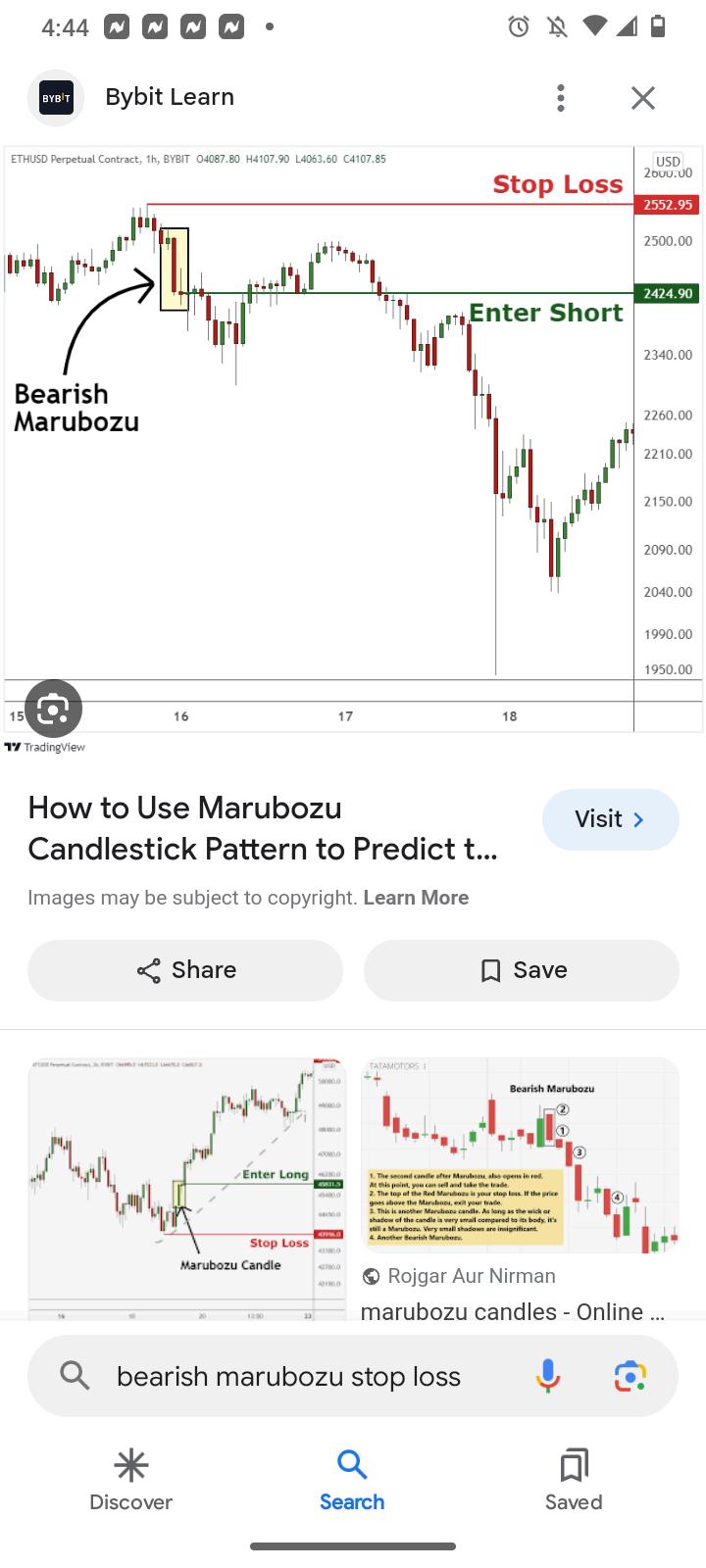Open the article title link

(x=263, y=828)
